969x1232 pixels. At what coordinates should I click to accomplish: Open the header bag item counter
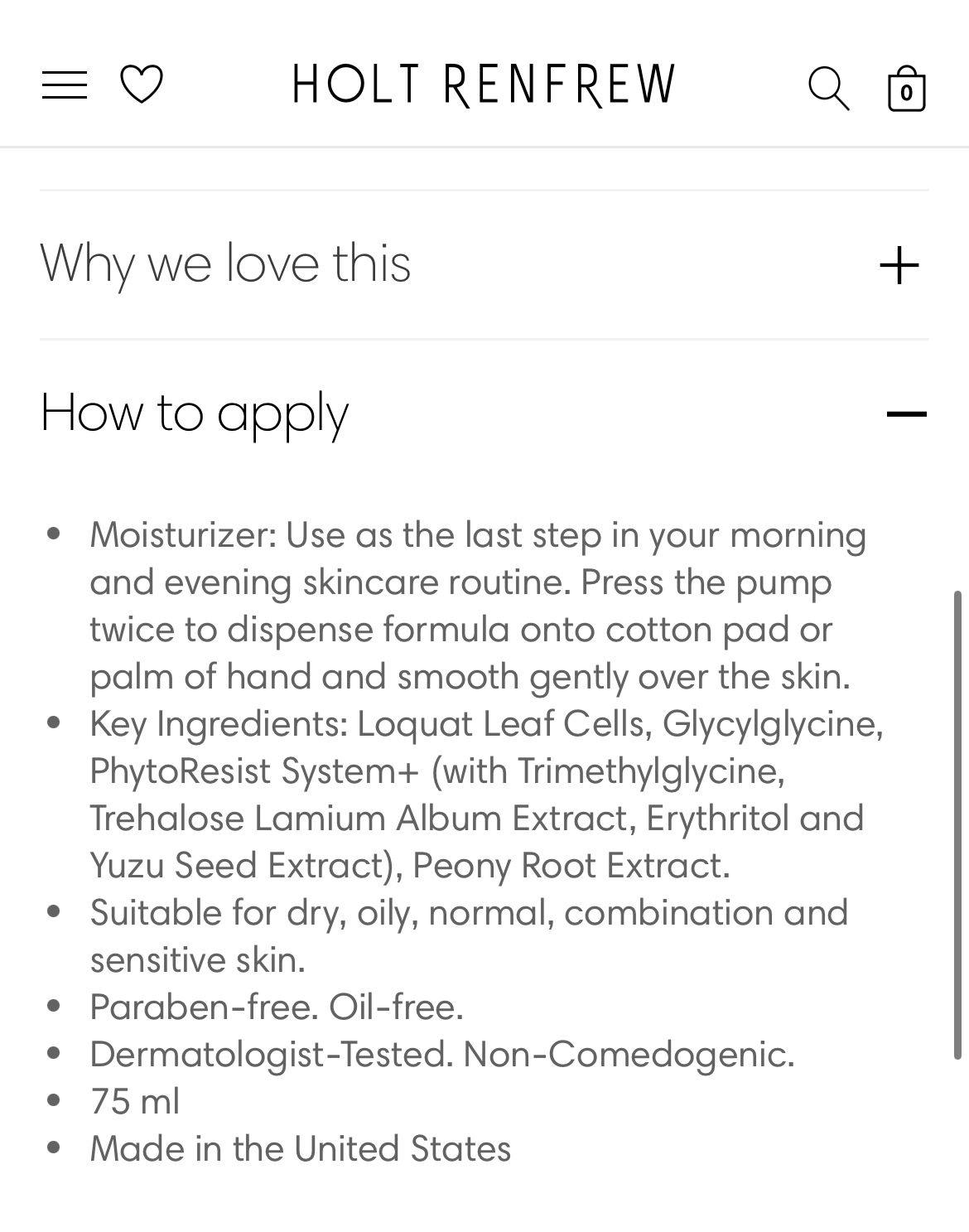(904, 88)
